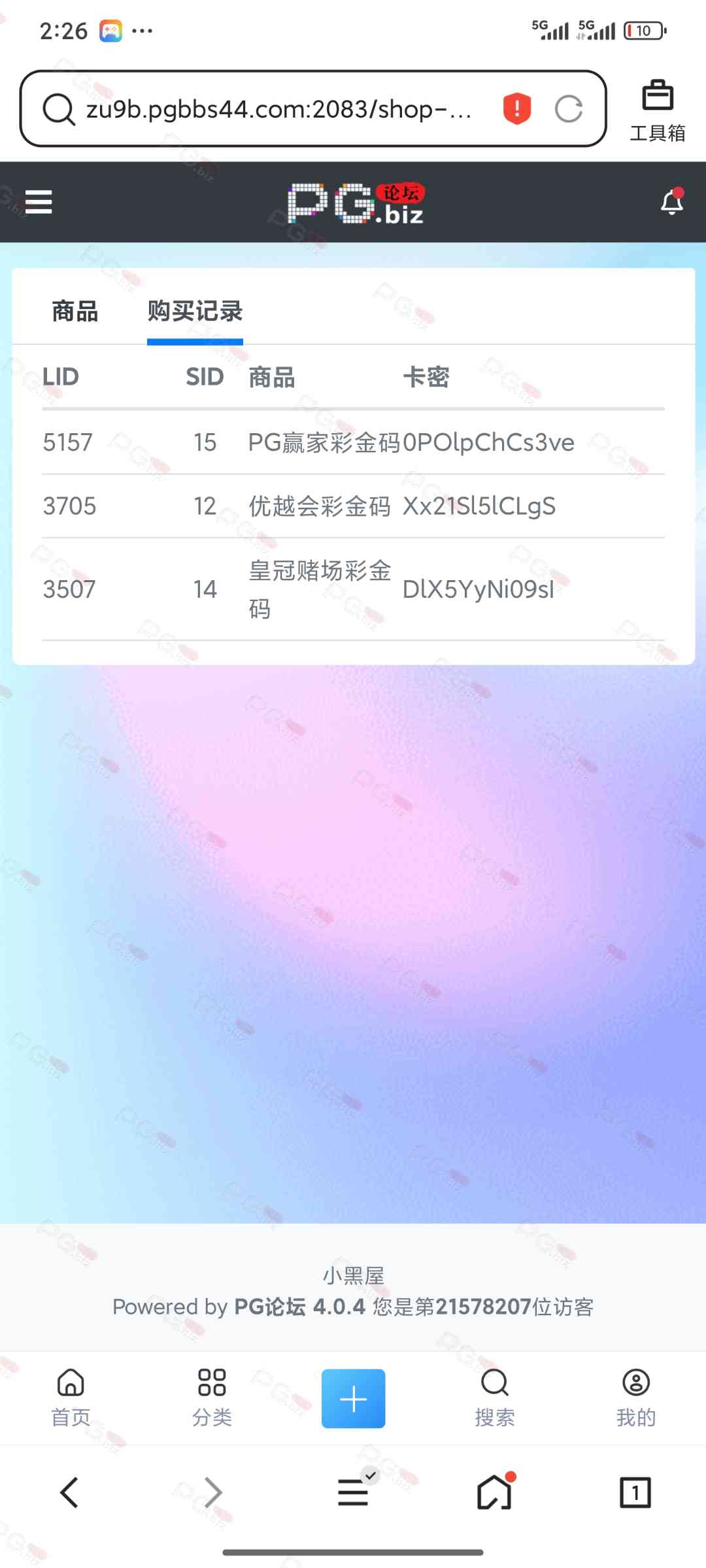Switch to the 我的 profile tab
Screen dimensions: 706x1568
(x=635, y=1398)
